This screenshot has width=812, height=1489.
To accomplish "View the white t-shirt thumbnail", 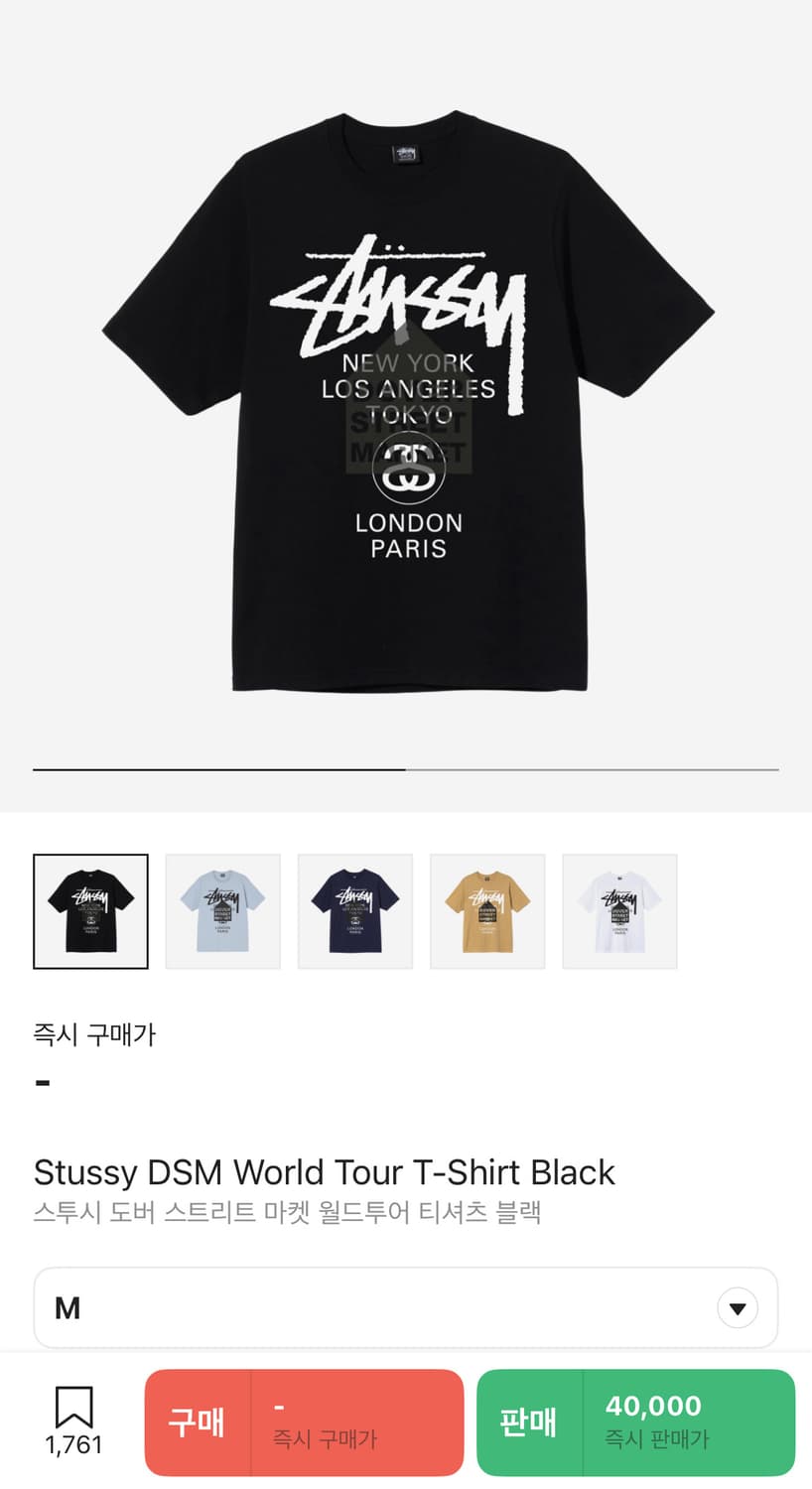I will click(x=619, y=910).
